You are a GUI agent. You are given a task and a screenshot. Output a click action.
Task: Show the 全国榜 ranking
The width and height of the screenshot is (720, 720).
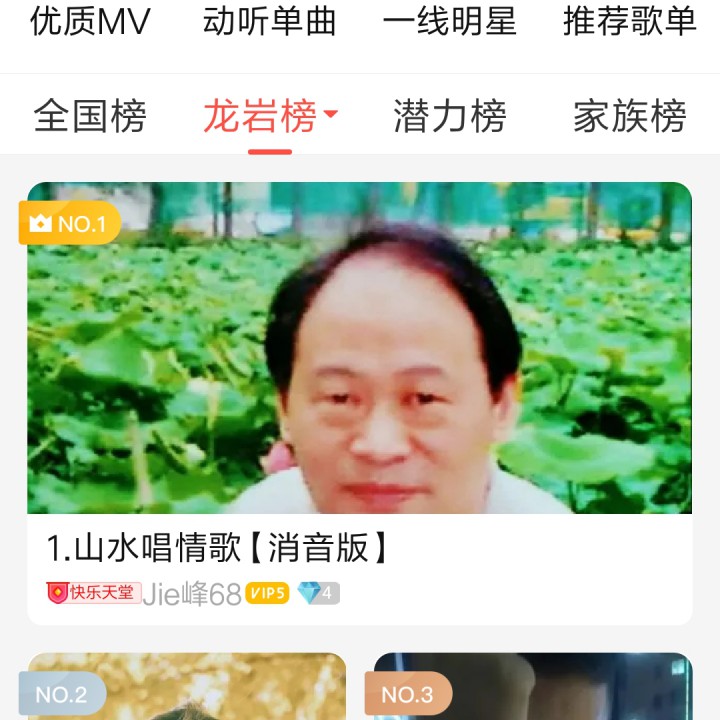click(90, 116)
